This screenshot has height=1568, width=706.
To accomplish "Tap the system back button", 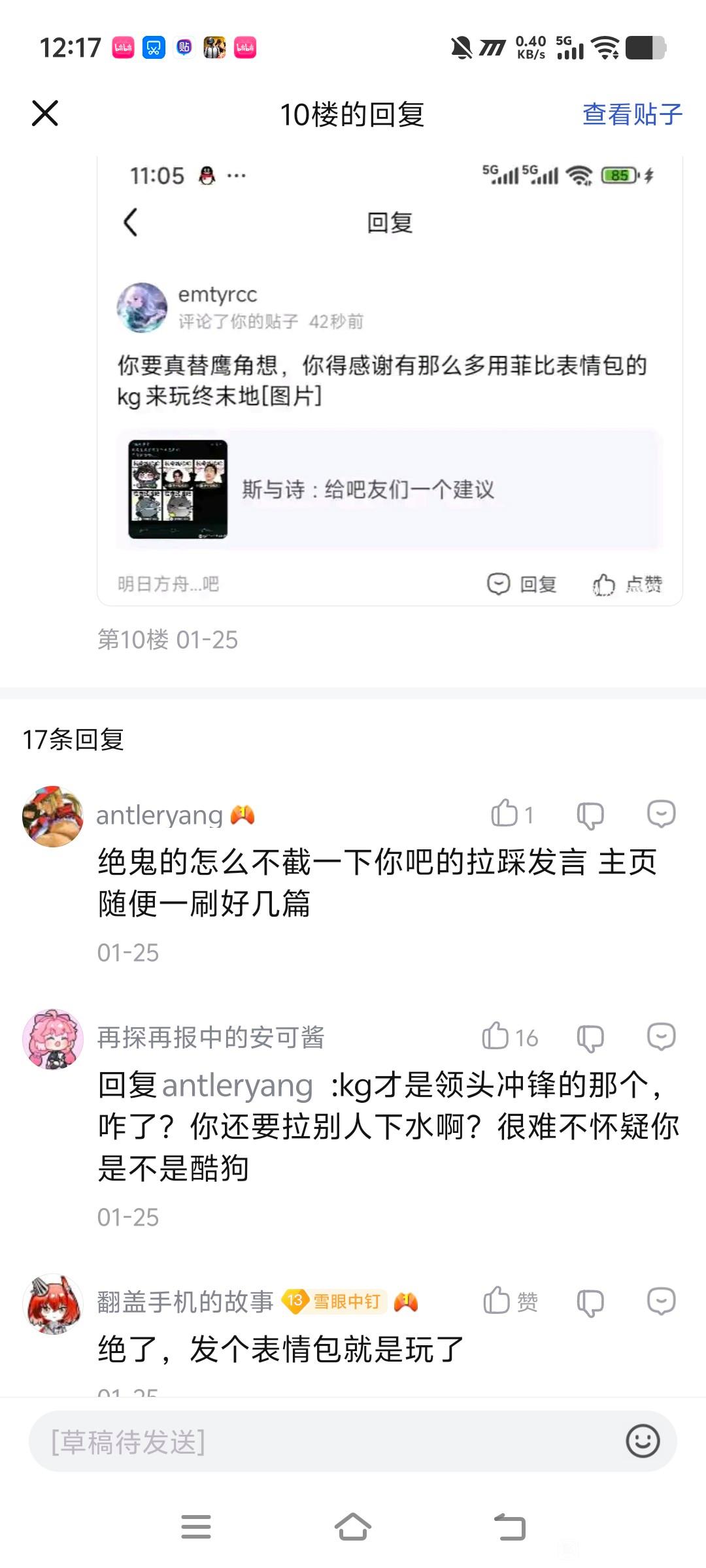I will (x=510, y=1527).
